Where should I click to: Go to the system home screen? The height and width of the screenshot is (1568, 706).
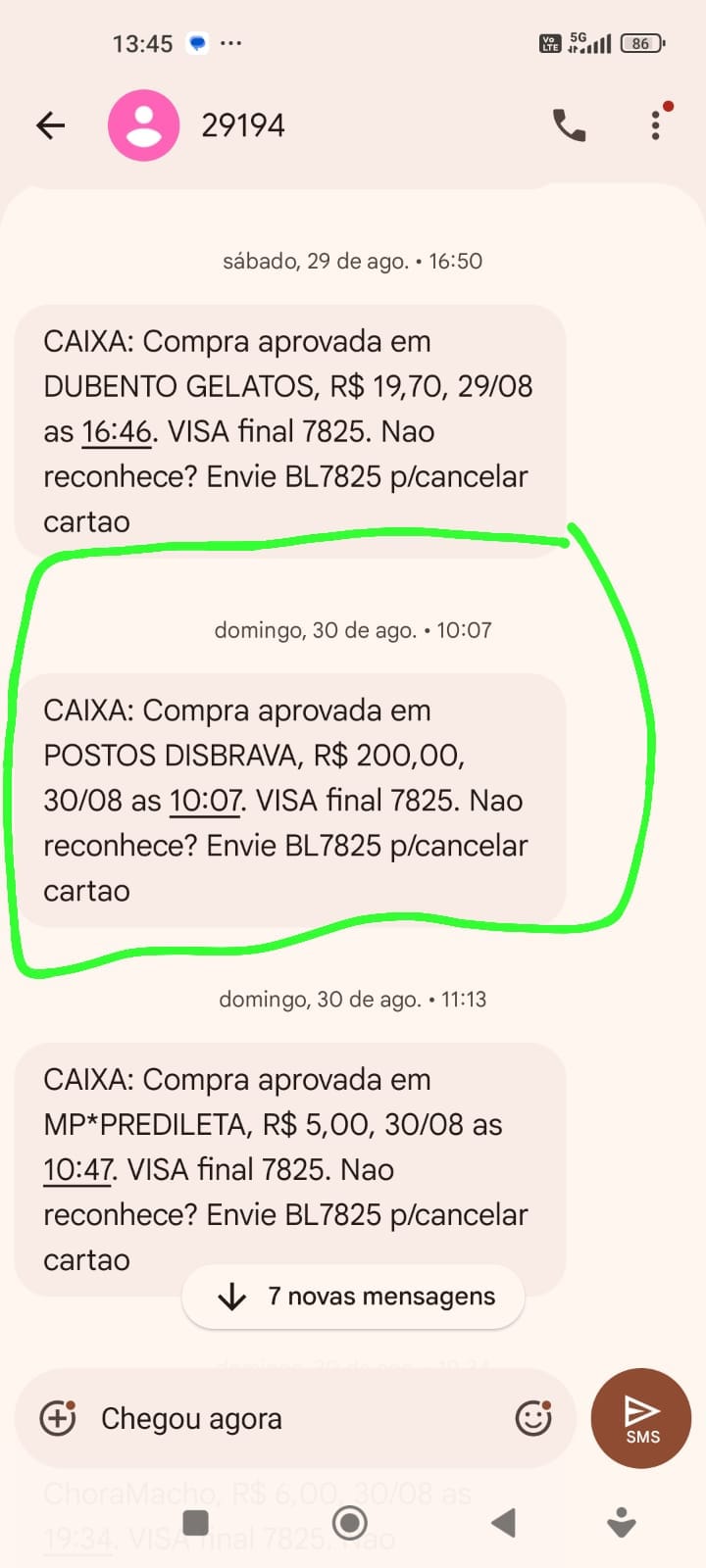tap(350, 1523)
